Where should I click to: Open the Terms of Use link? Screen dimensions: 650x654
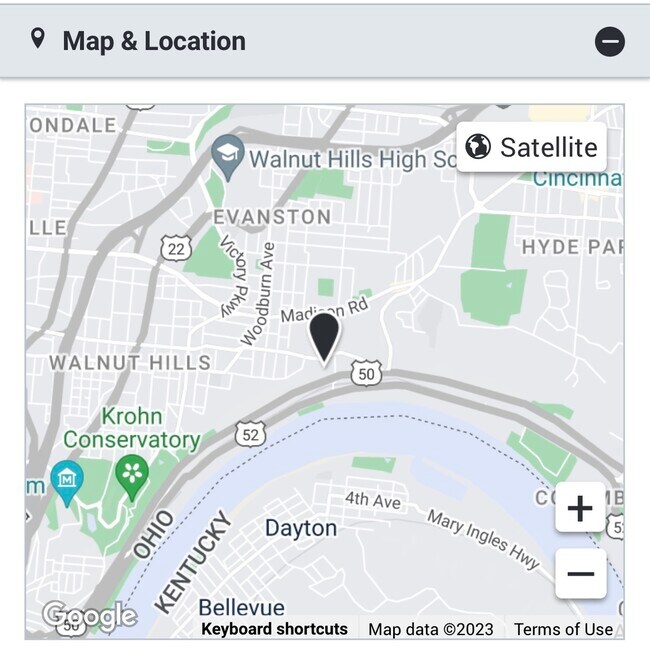[563, 629]
